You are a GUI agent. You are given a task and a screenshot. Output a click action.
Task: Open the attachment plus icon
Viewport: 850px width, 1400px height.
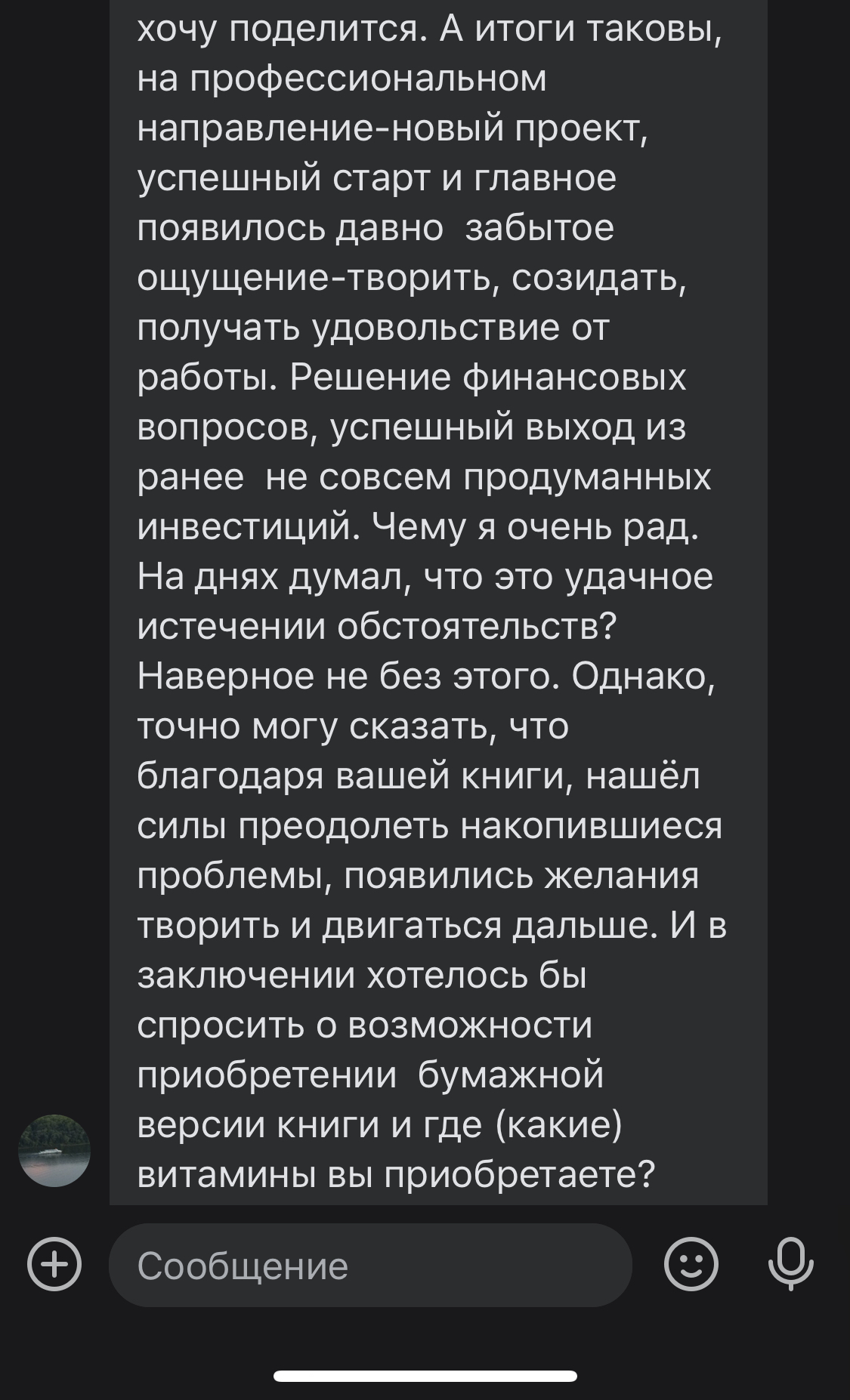54,1264
